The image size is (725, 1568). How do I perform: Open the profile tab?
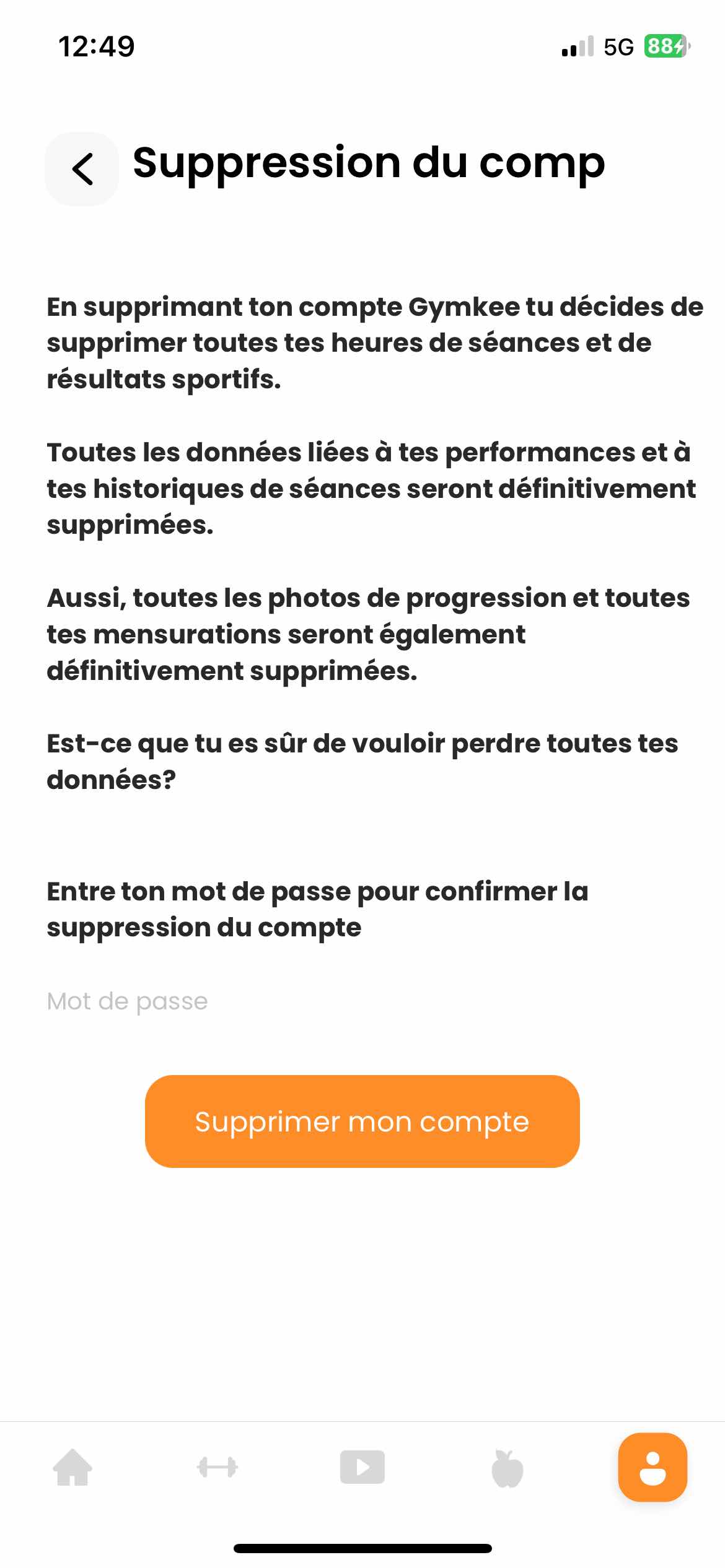click(652, 1467)
